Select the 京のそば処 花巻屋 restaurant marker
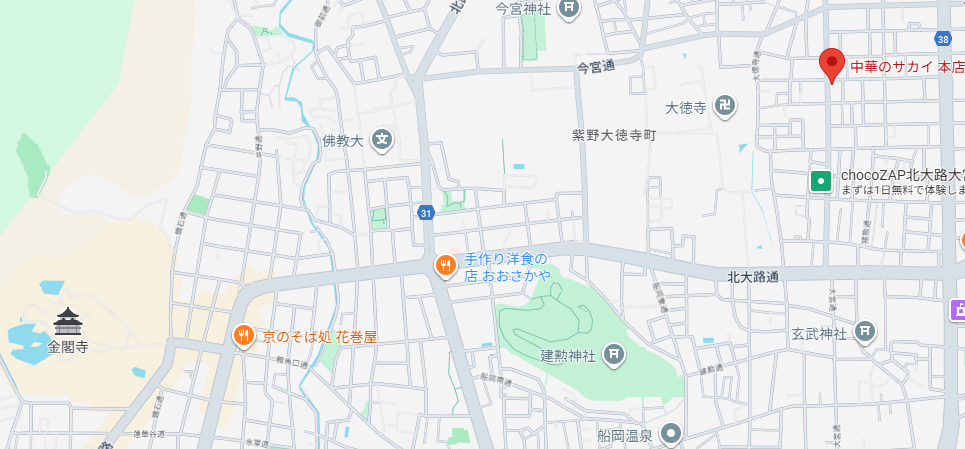 pyautogui.click(x=242, y=336)
